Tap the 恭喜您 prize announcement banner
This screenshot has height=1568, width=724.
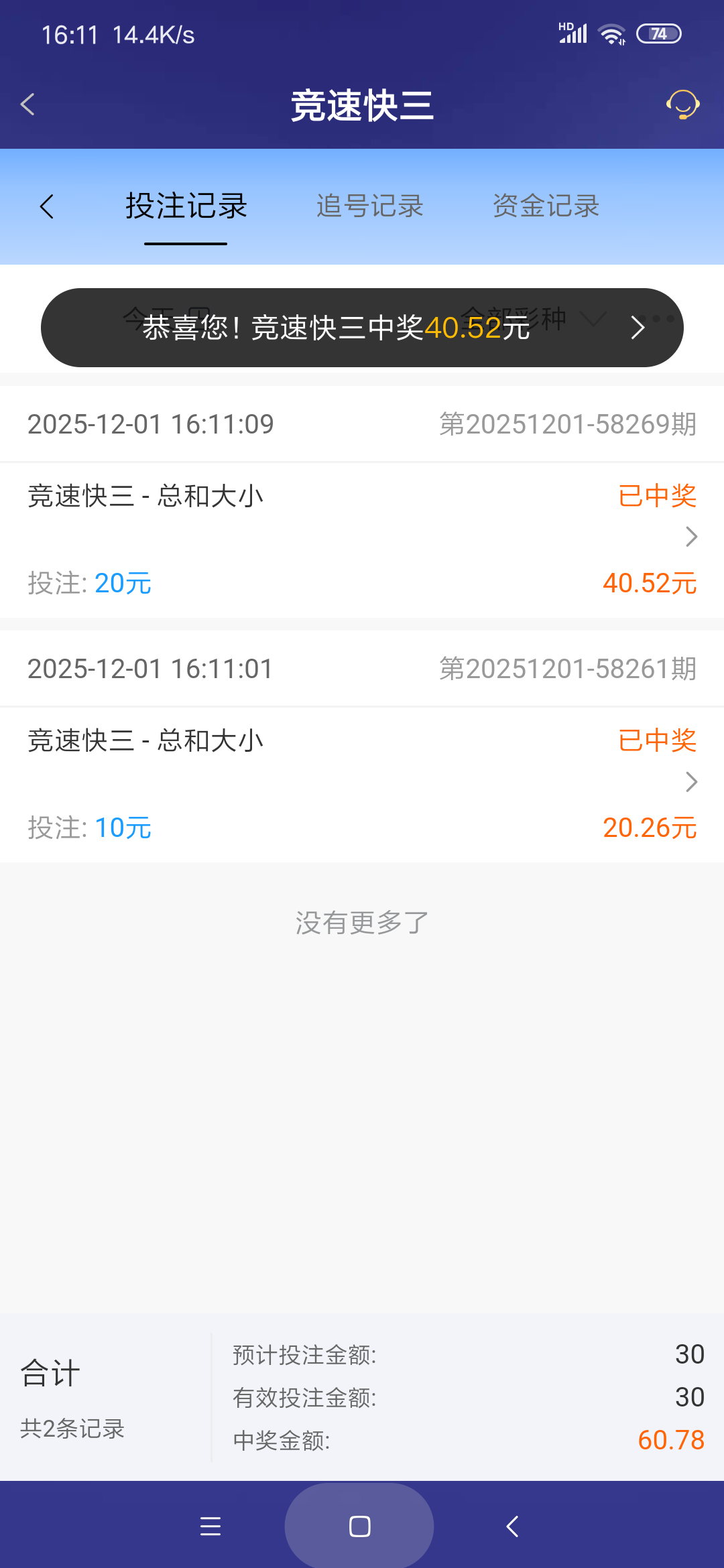[335, 328]
